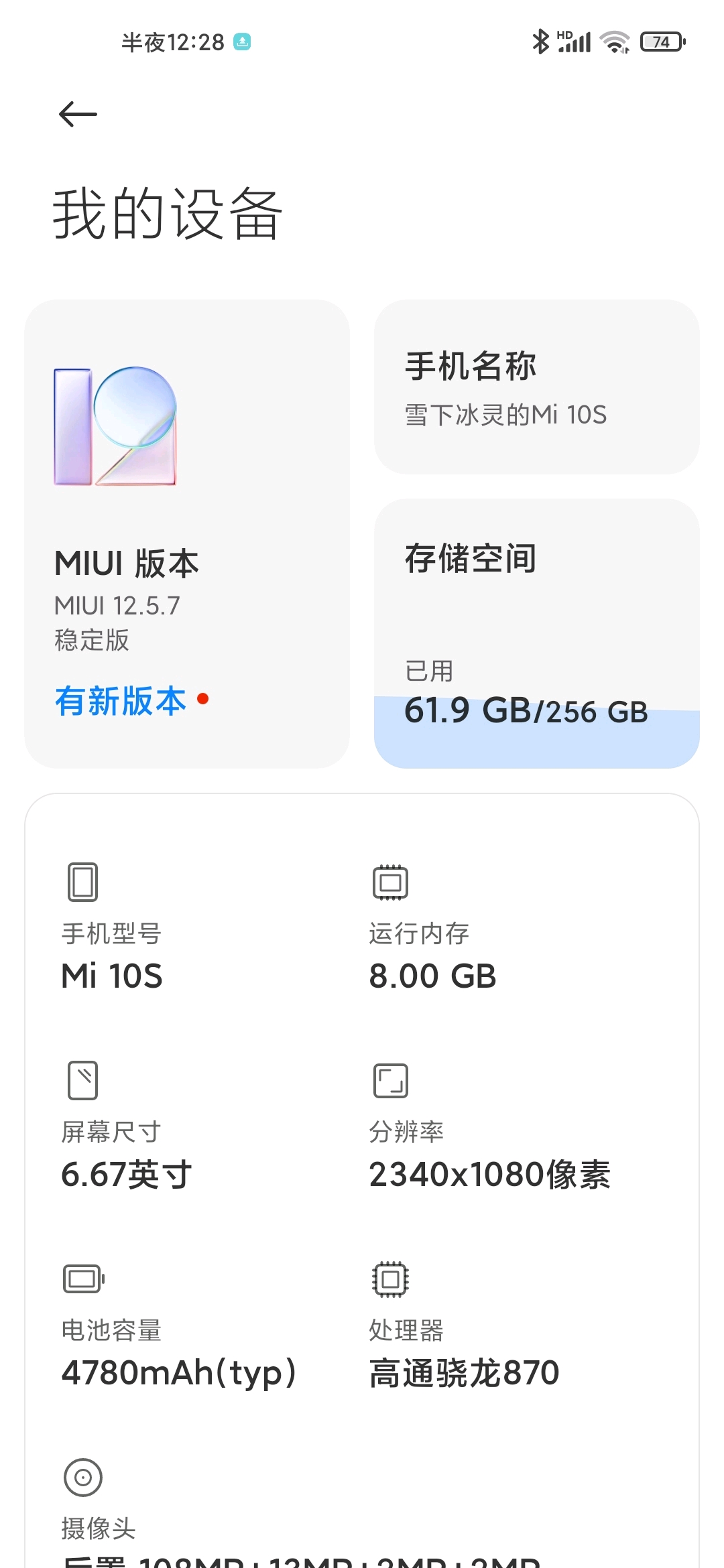Open the 手机名称 card
This screenshot has width=724, height=1568.
tap(537, 387)
